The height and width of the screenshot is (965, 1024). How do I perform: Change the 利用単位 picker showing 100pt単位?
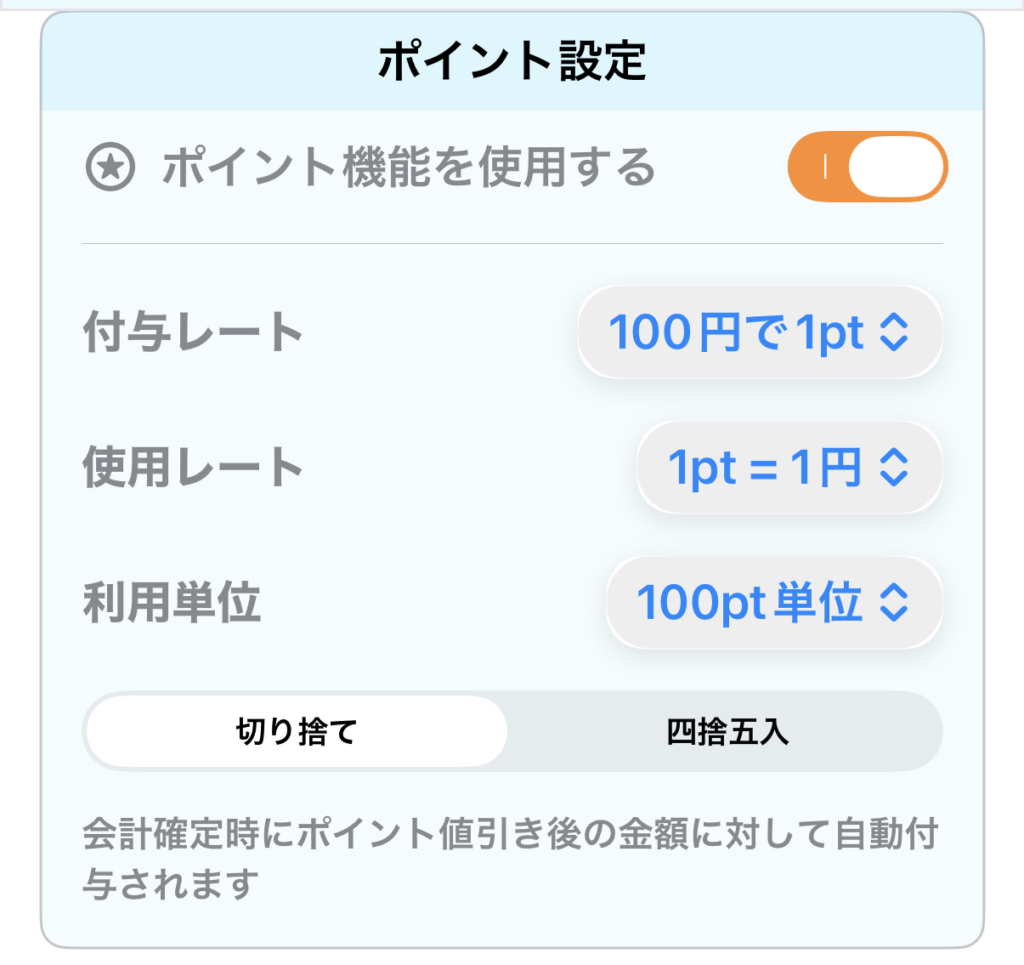775,603
